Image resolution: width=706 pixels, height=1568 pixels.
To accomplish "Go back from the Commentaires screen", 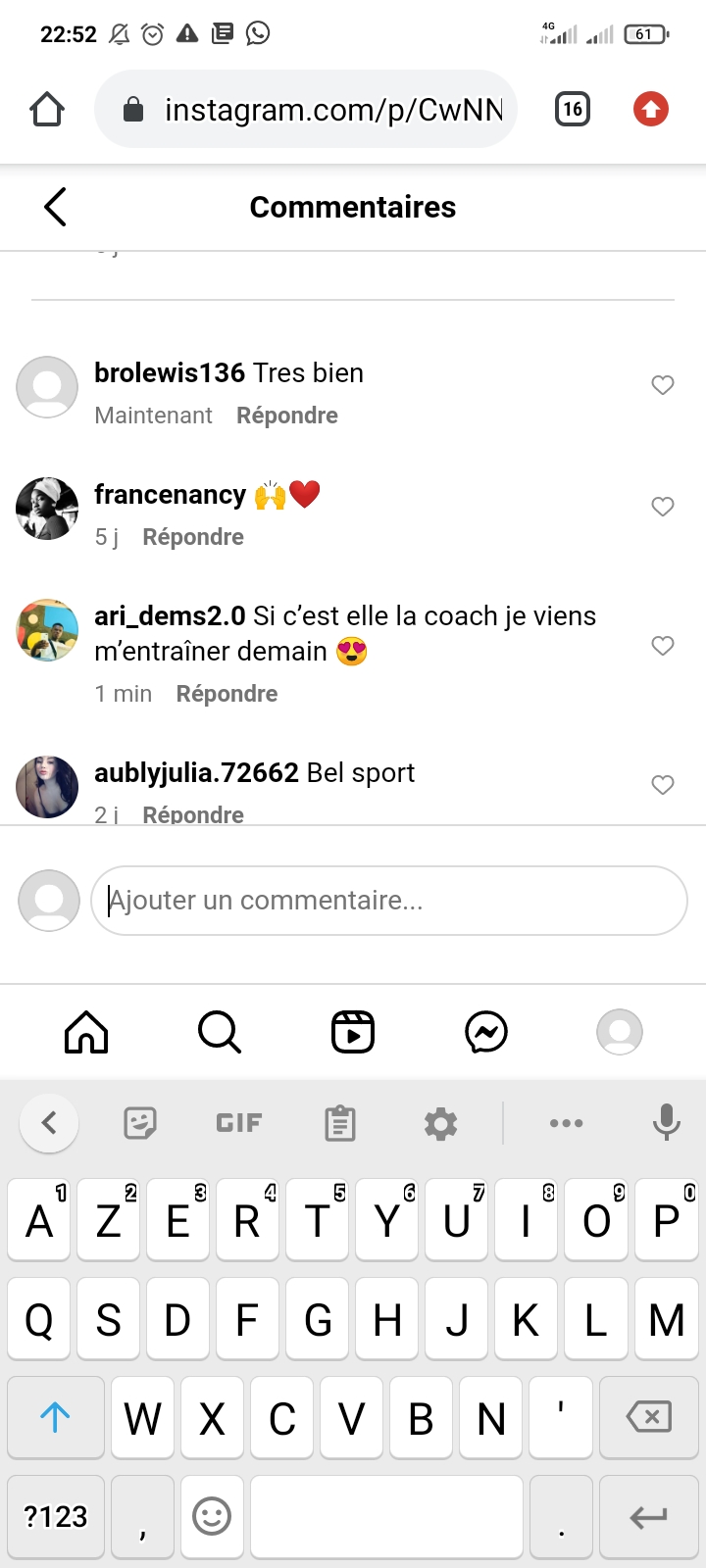I will point(56,207).
